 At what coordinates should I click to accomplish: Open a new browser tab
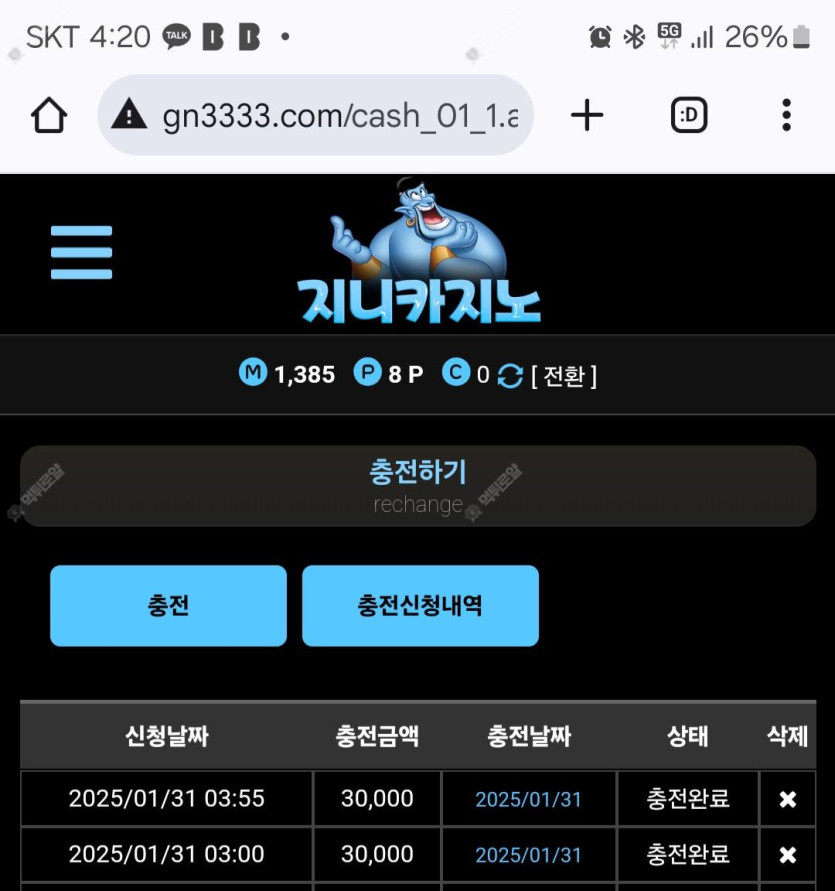587,116
